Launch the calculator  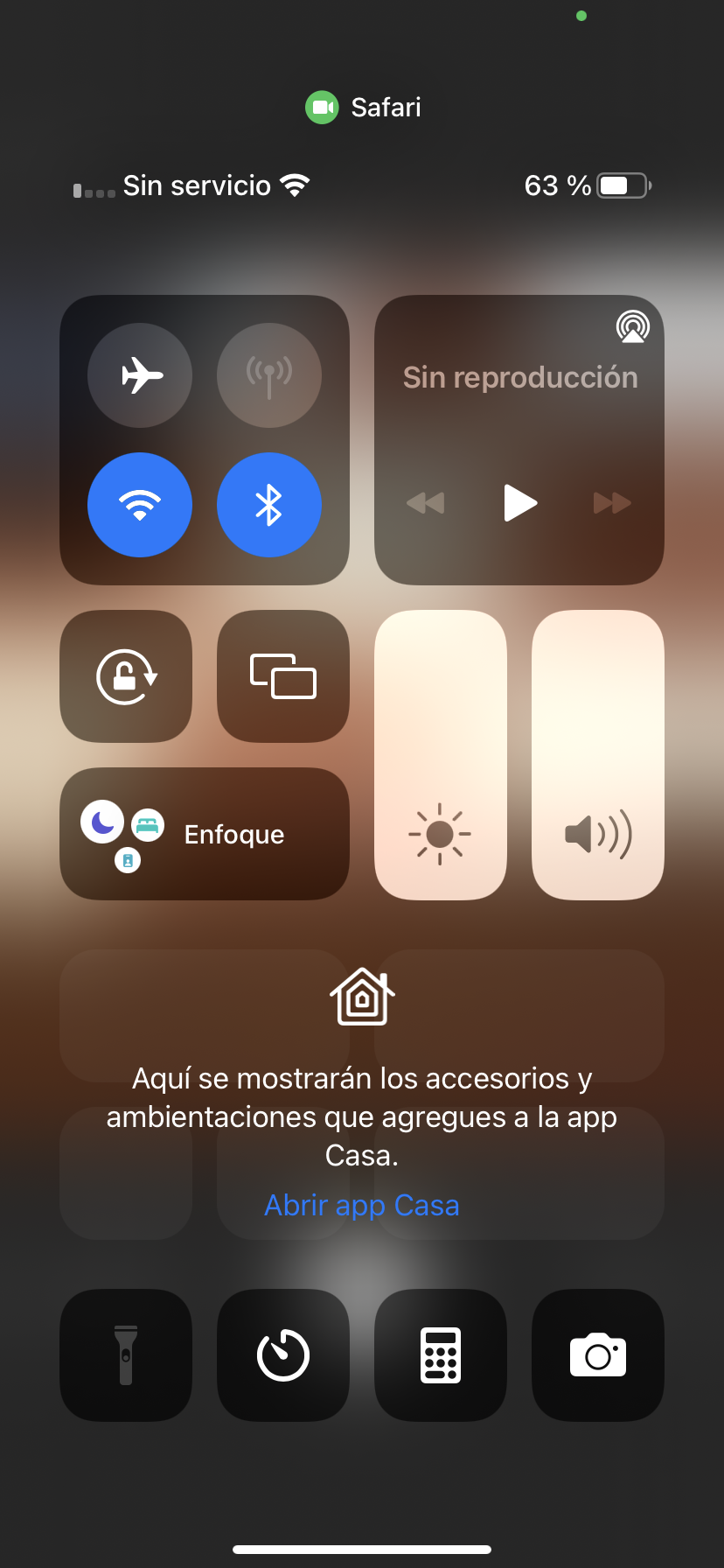click(x=441, y=1355)
